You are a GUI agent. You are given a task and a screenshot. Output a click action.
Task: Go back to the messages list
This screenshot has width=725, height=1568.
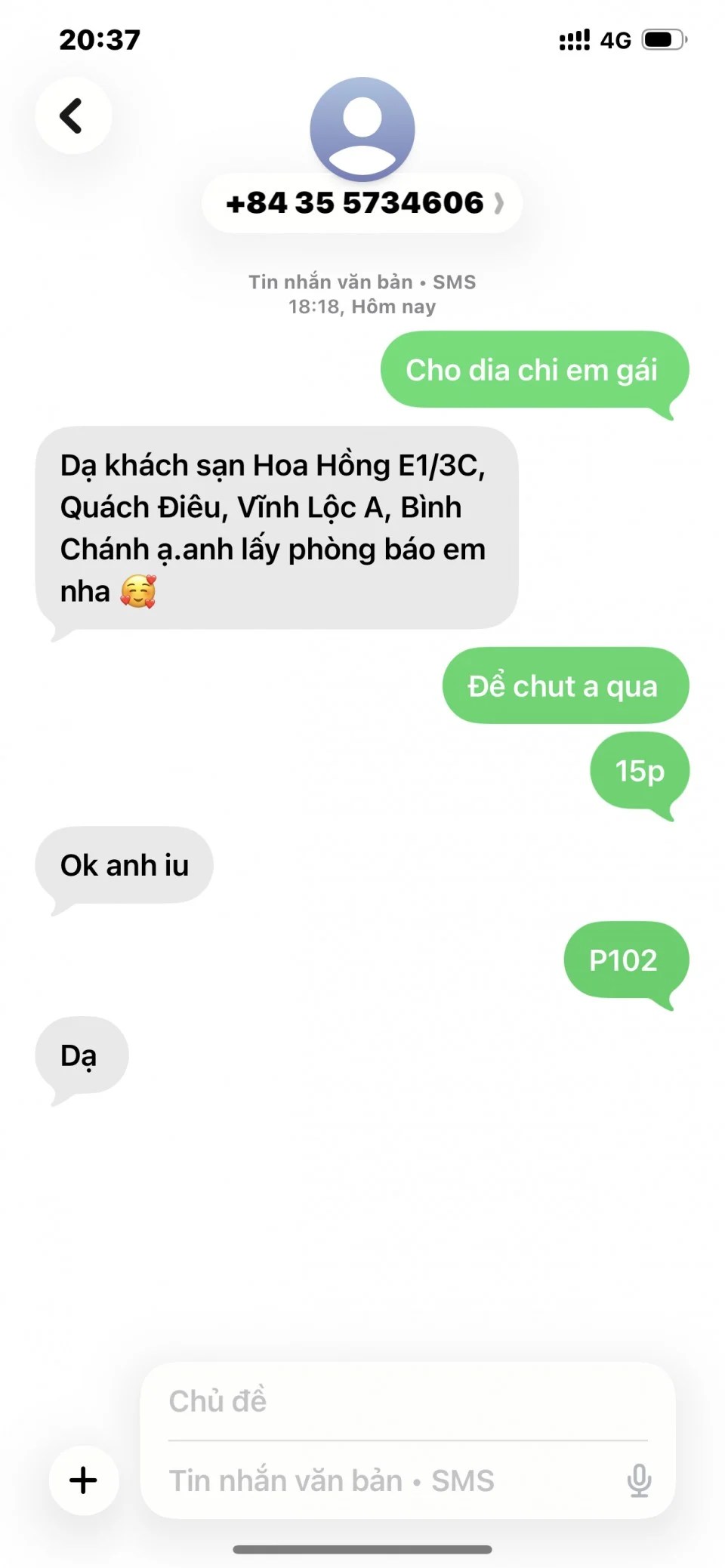coord(72,116)
